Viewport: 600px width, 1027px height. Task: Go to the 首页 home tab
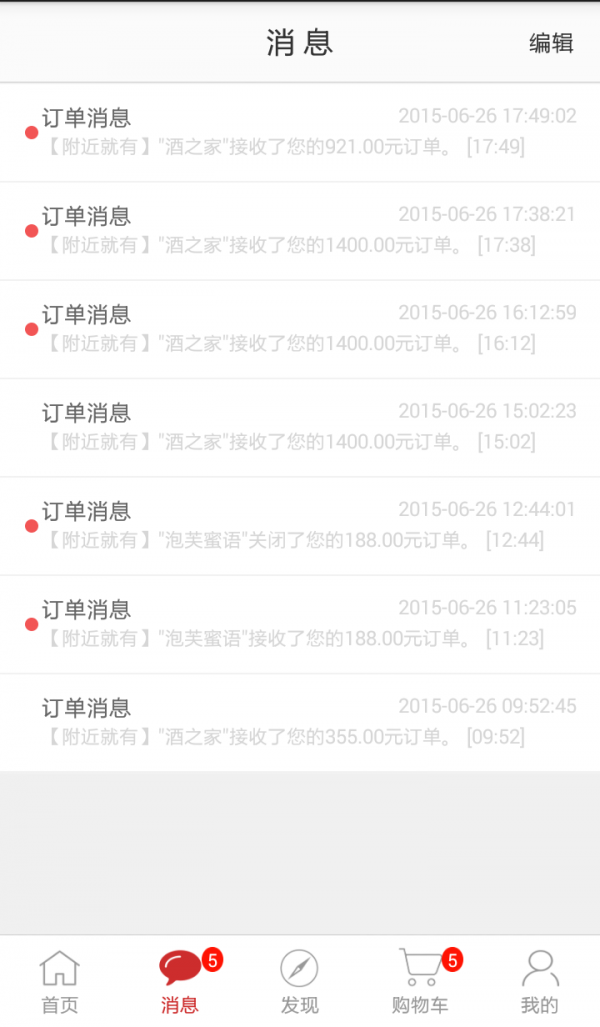tap(59, 982)
